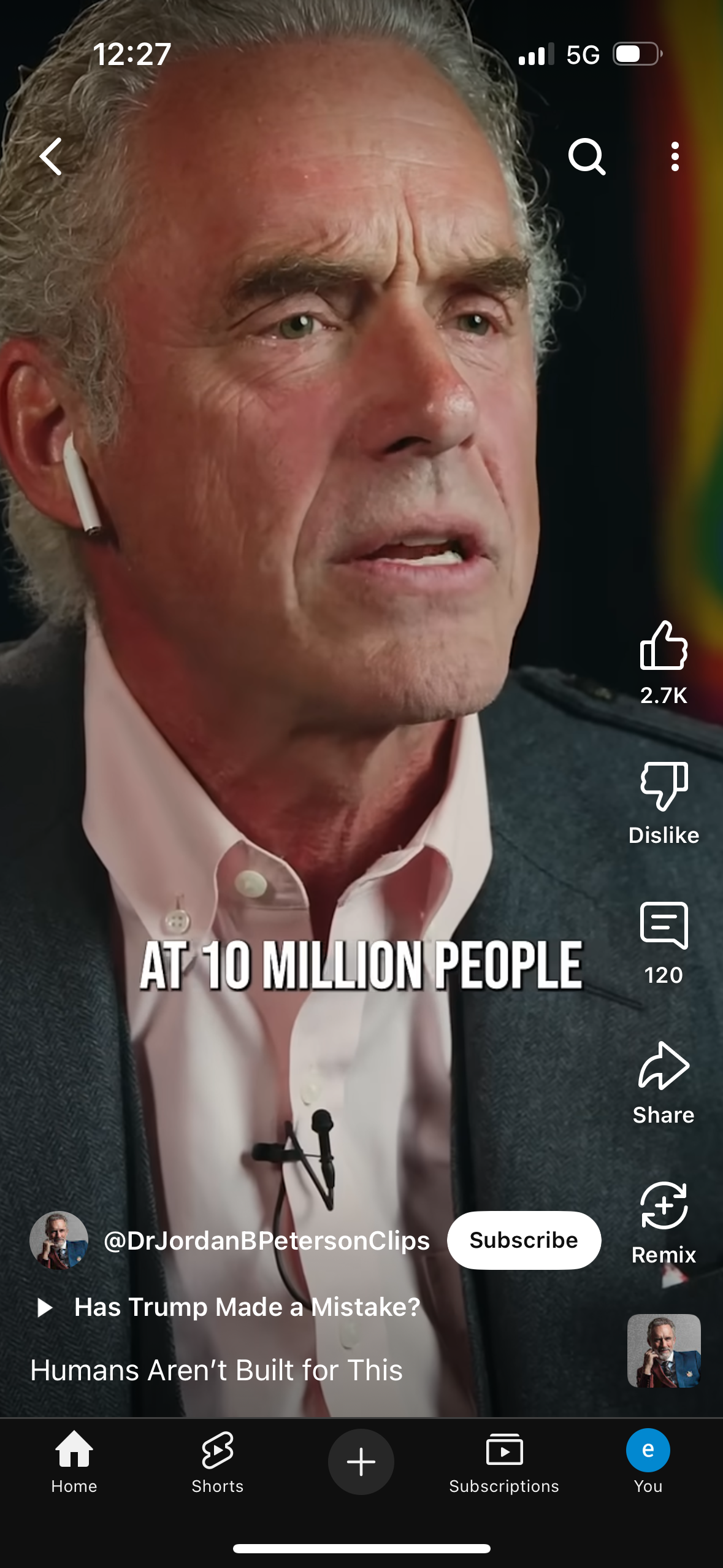Open the Subscriptions tab
This screenshot has height=1568, width=723.
(x=504, y=1461)
